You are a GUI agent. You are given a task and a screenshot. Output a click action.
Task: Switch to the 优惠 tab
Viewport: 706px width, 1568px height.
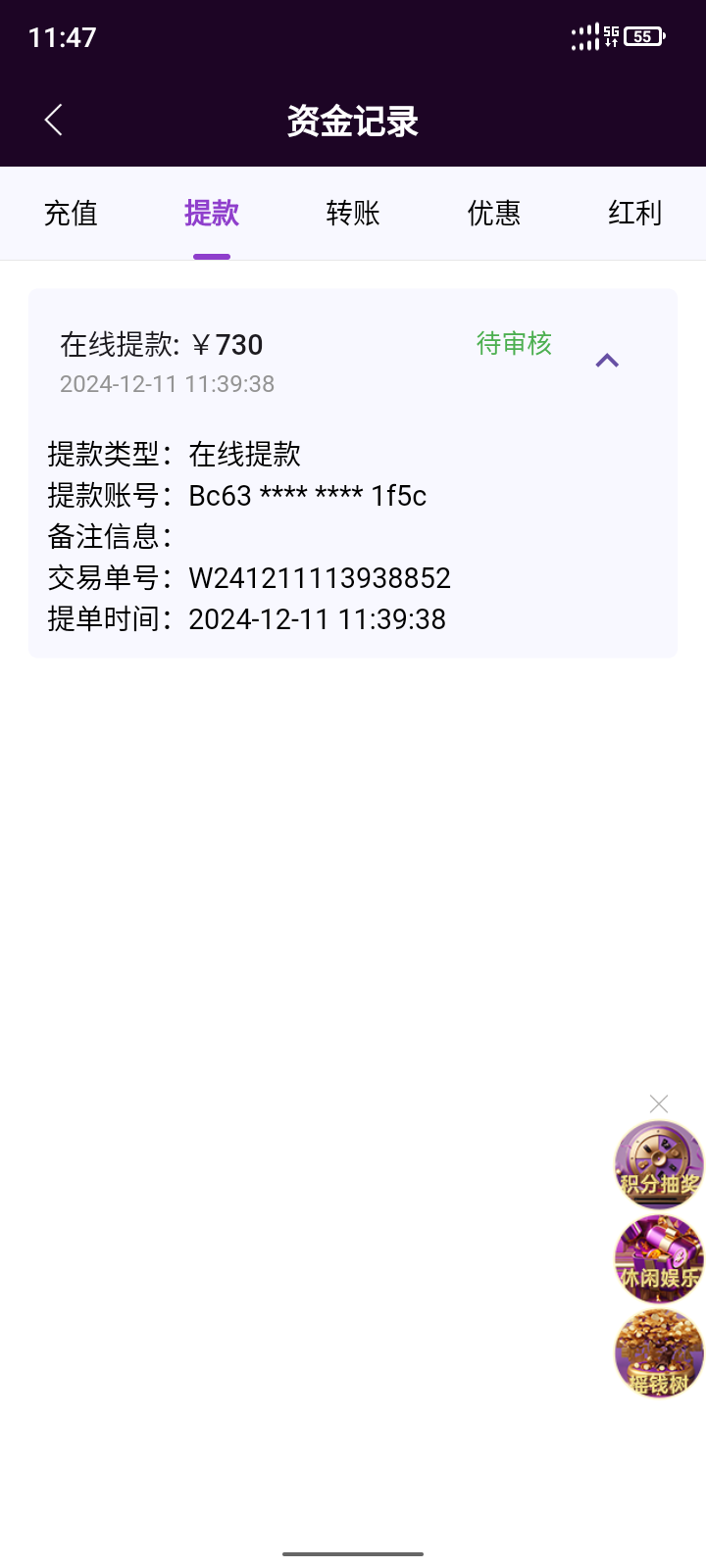tap(494, 213)
